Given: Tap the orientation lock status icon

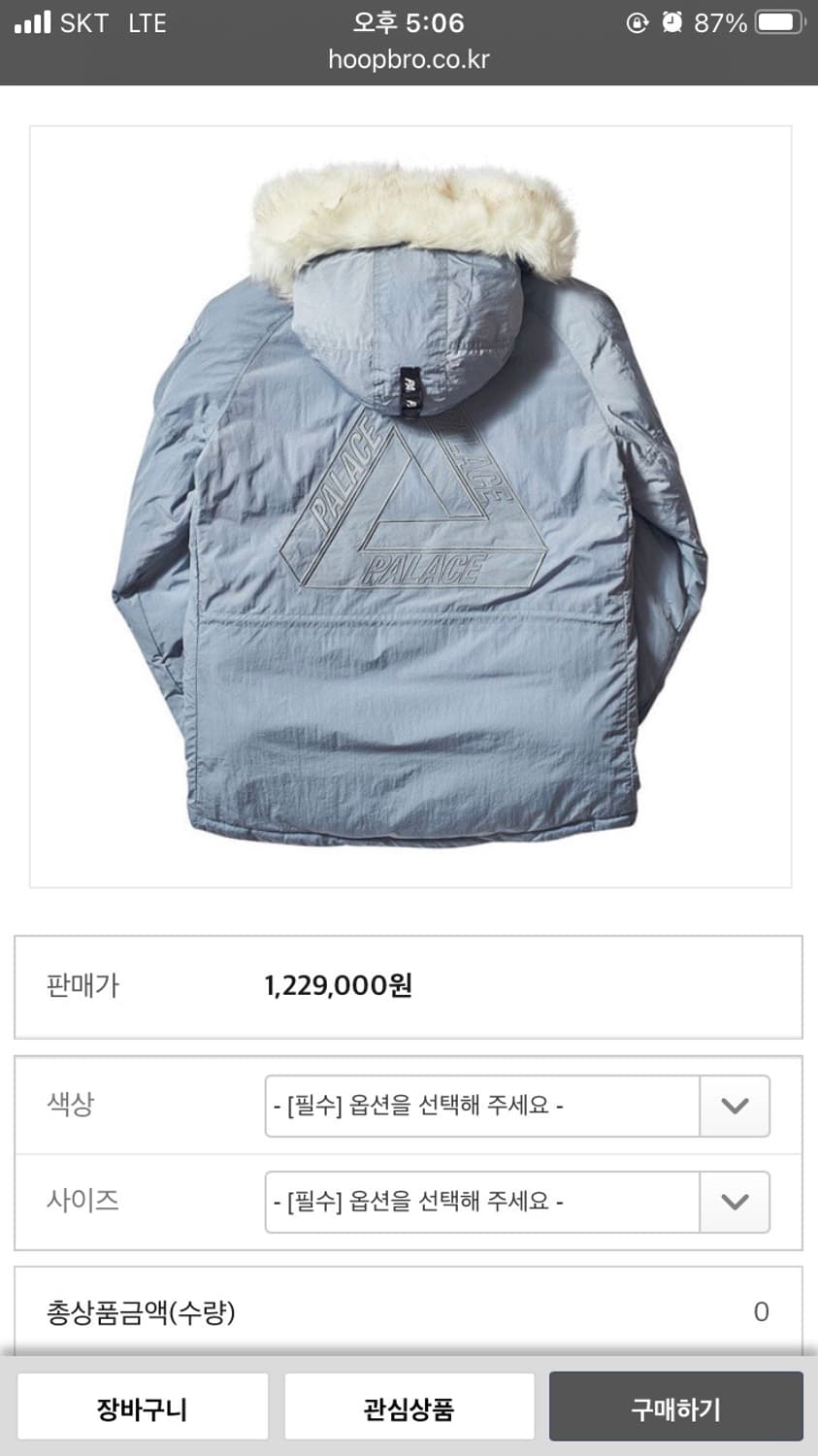Looking at the screenshot, I should click(x=637, y=21).
